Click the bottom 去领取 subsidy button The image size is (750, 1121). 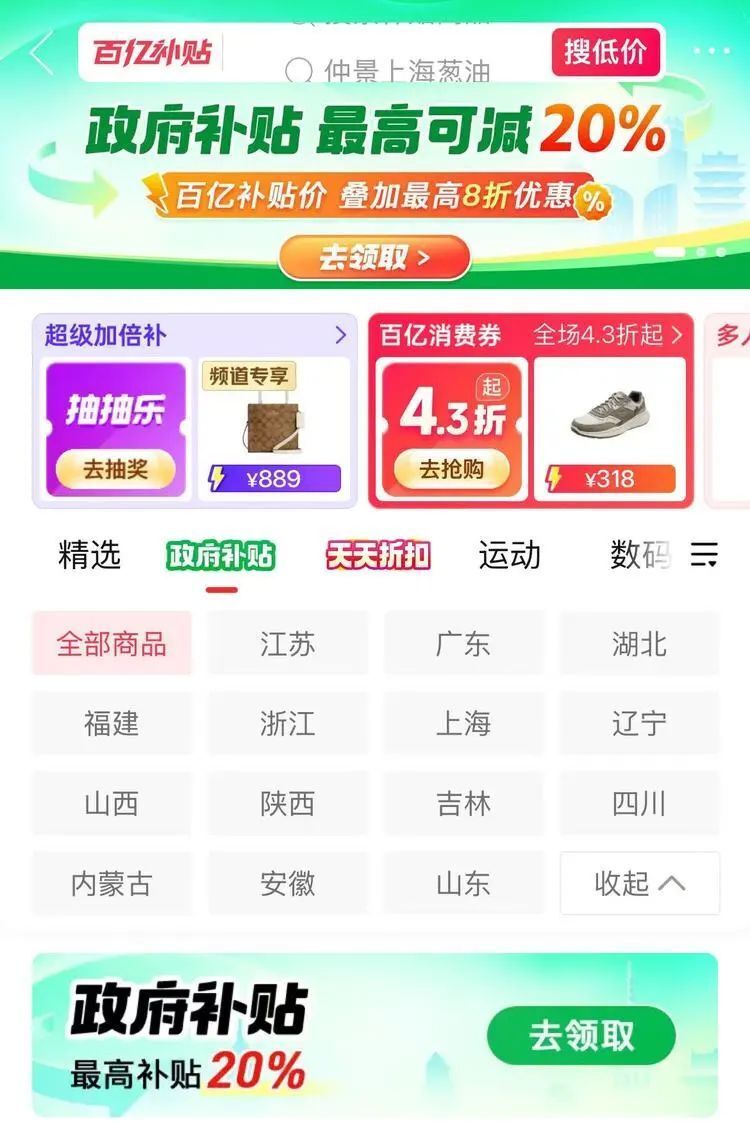[583, 1037]
